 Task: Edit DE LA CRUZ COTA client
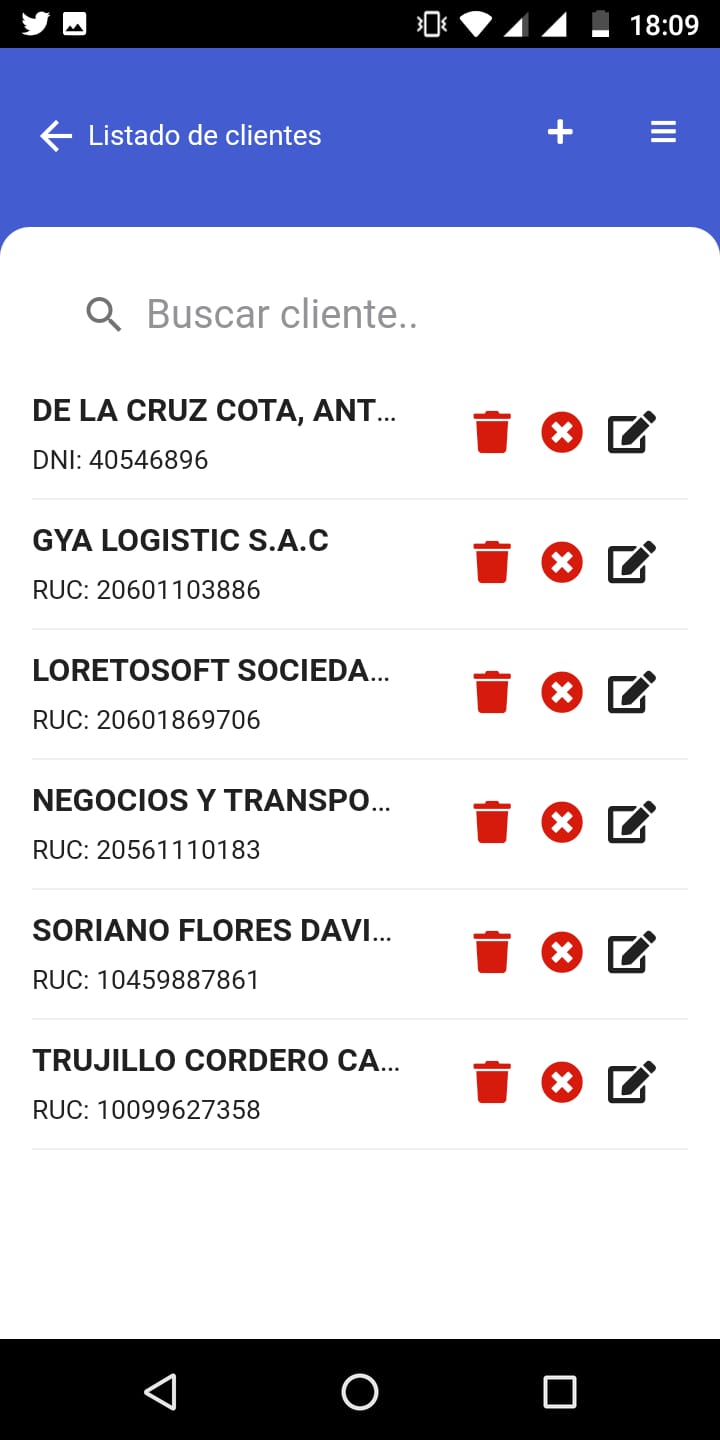(633, 432)
